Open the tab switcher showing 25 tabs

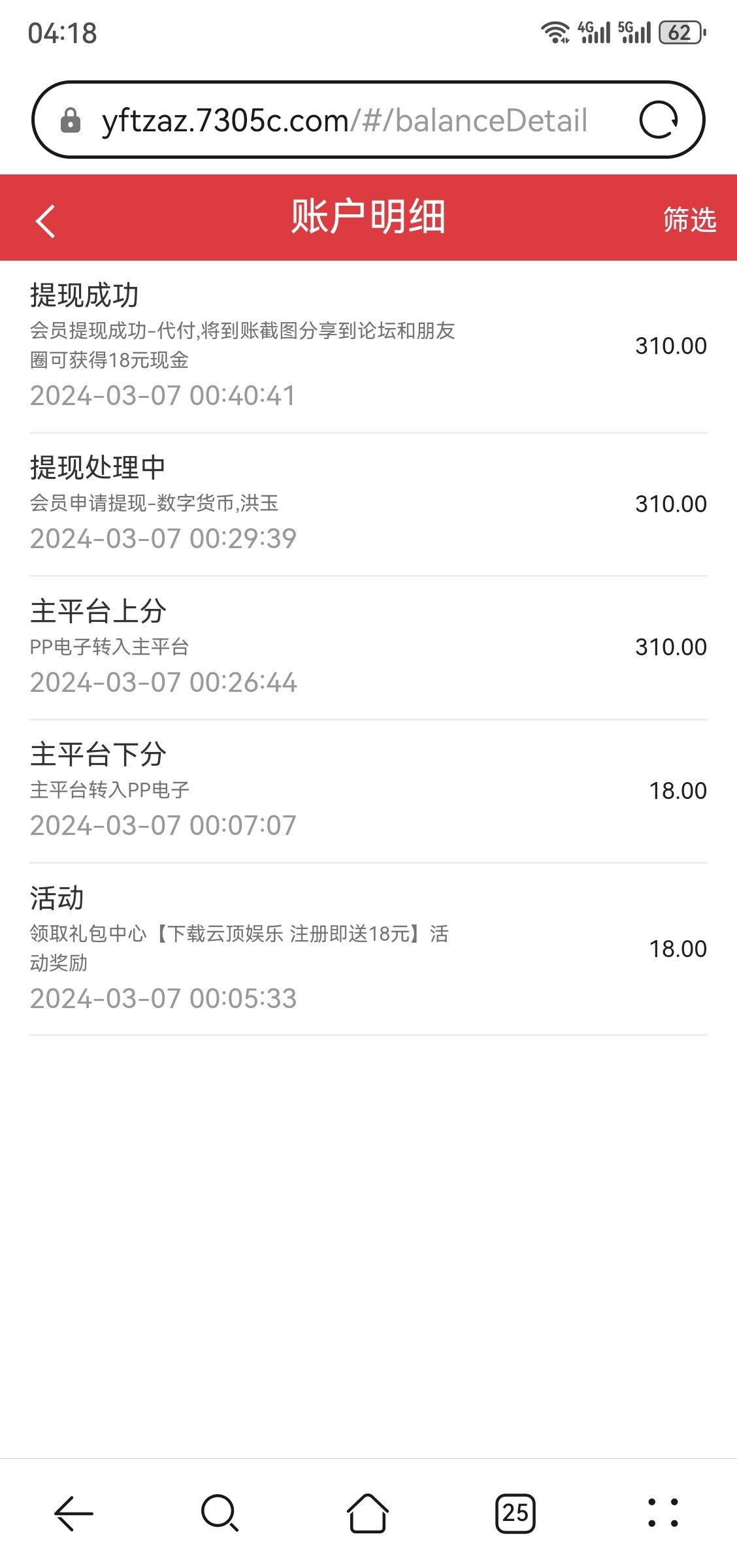click(x=516, y=1512)
